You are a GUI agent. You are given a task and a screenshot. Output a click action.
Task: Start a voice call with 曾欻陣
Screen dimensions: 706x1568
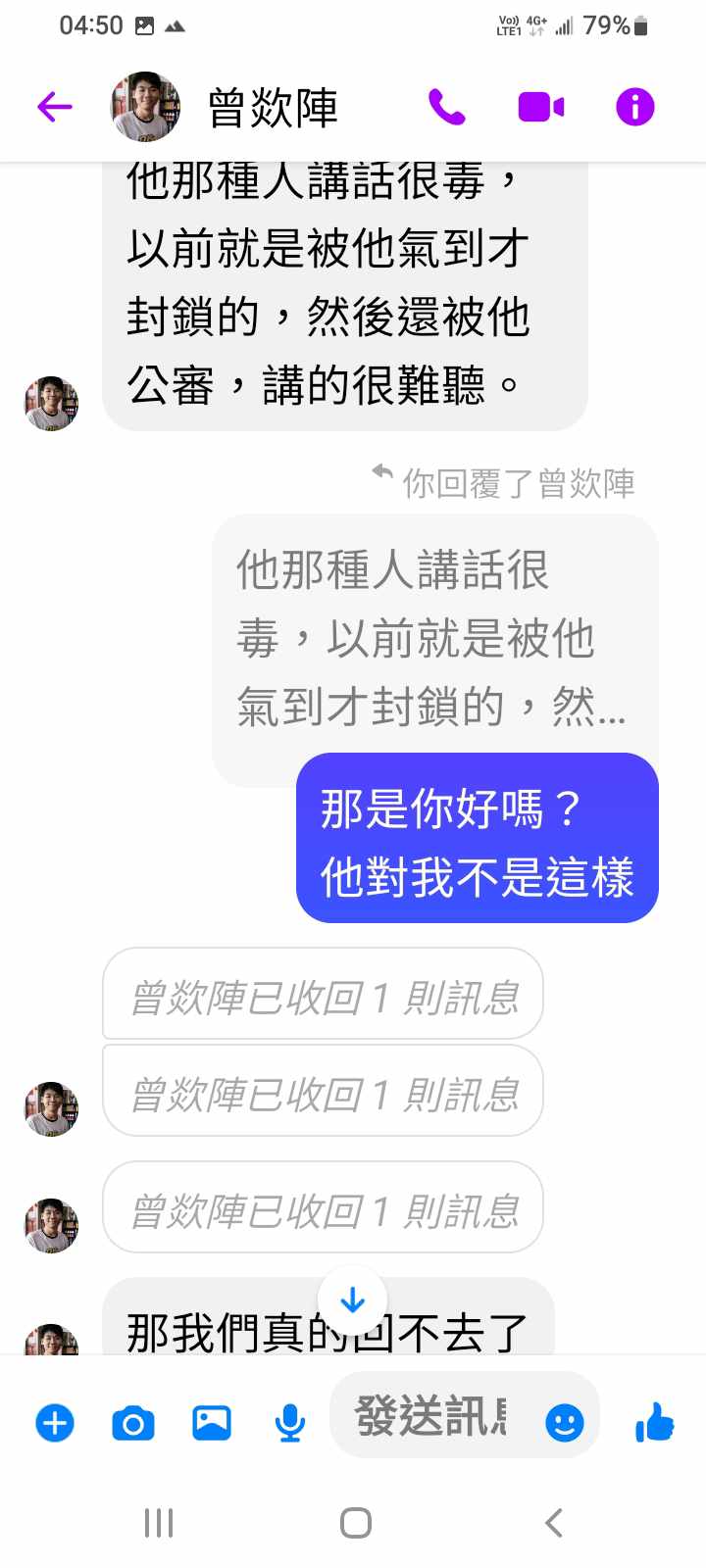[x=447, y=107]
